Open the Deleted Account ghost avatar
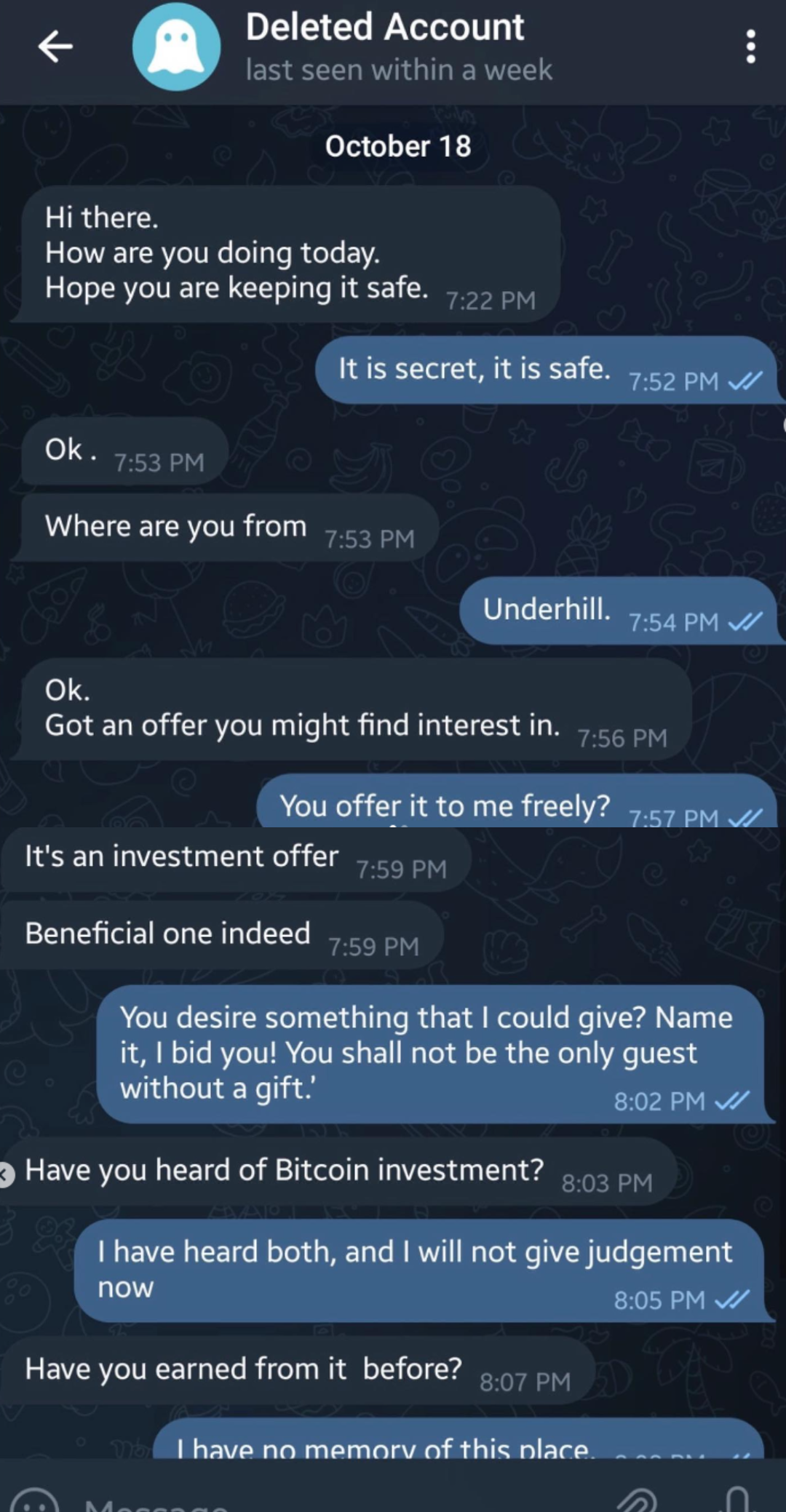This screenshot has width=786, height=1512. click(176, 47)
